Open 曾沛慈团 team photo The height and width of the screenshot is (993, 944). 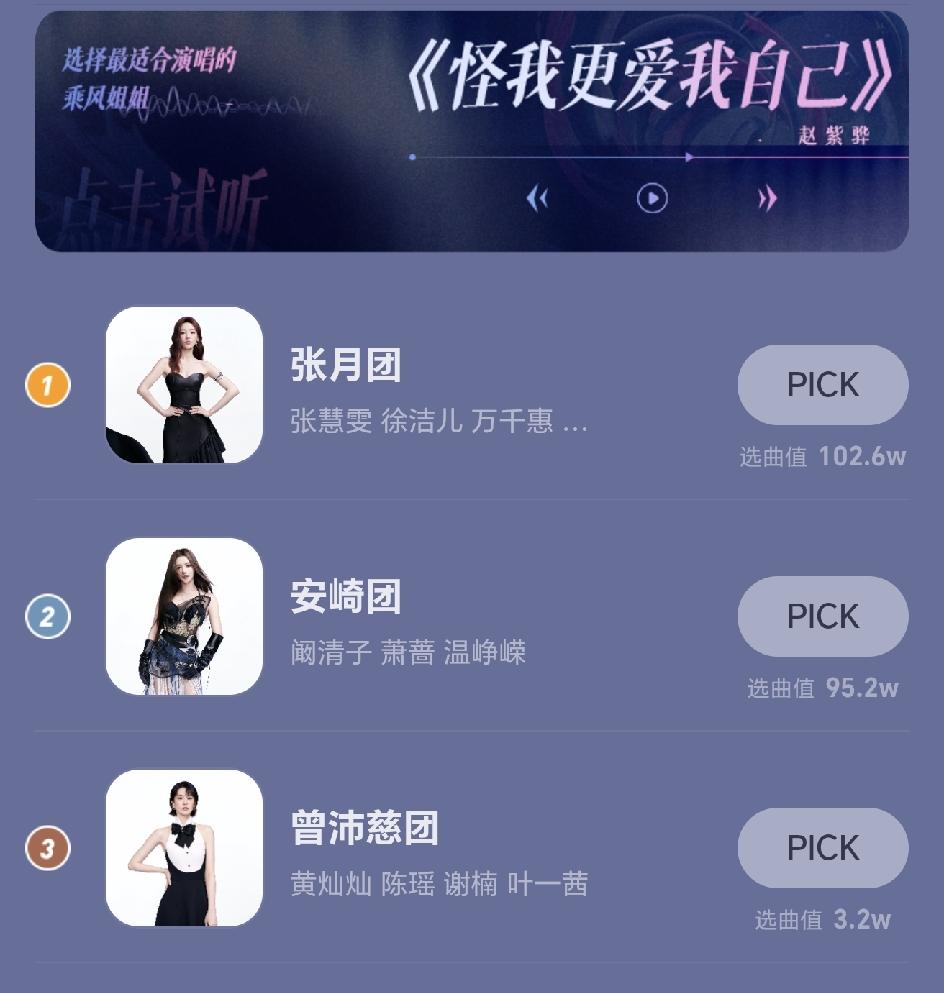pos(184,848)
